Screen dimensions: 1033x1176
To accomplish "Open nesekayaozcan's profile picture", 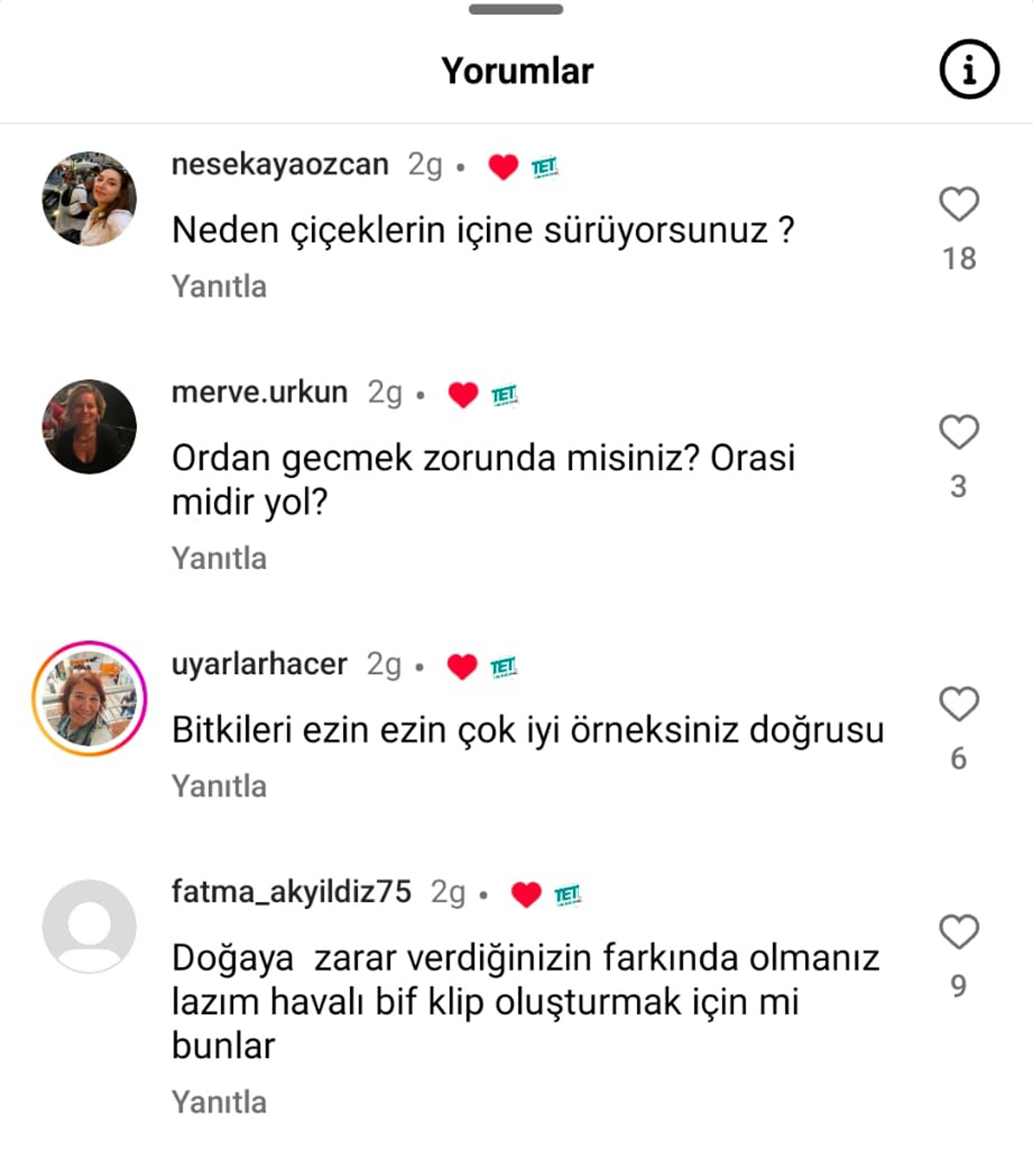I will pyautogui.click(x=90, y=199).
